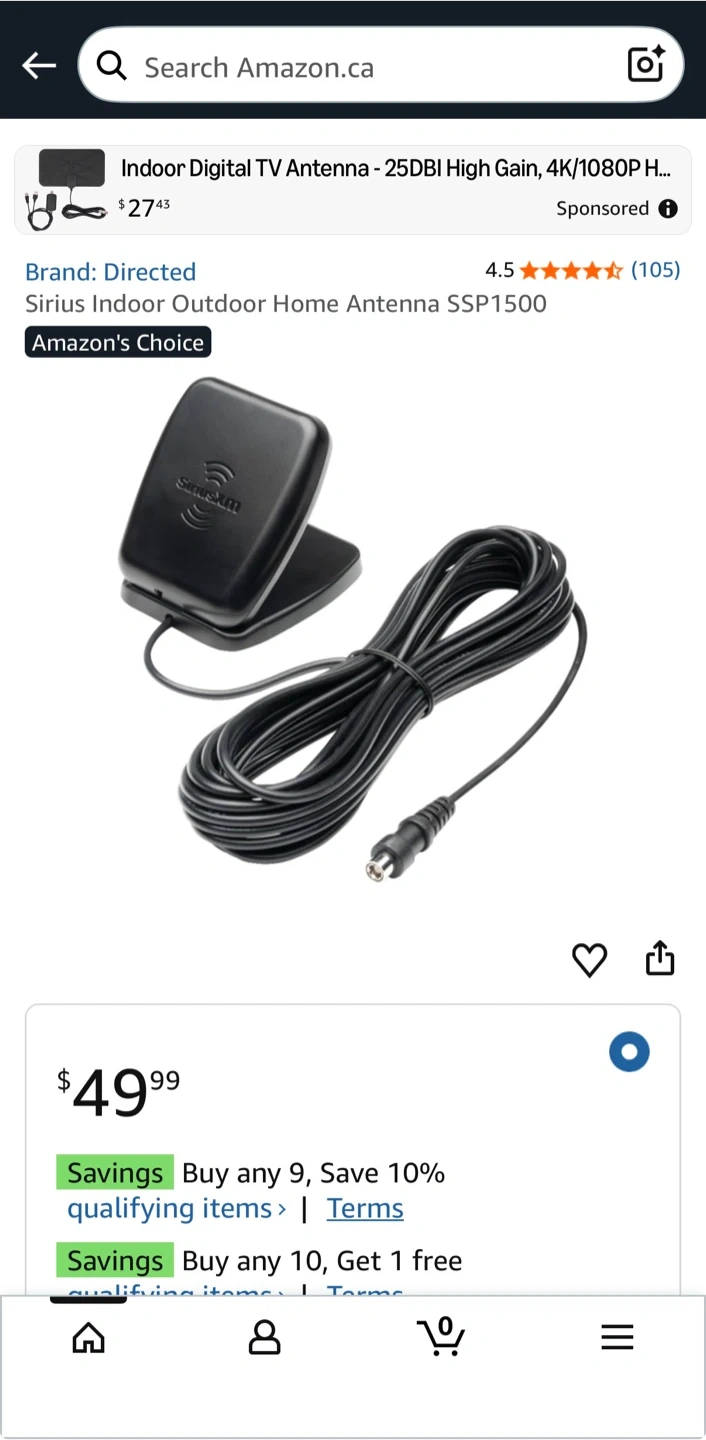
Task: Select the $49.99 buying option
Action: (629, 1052)
